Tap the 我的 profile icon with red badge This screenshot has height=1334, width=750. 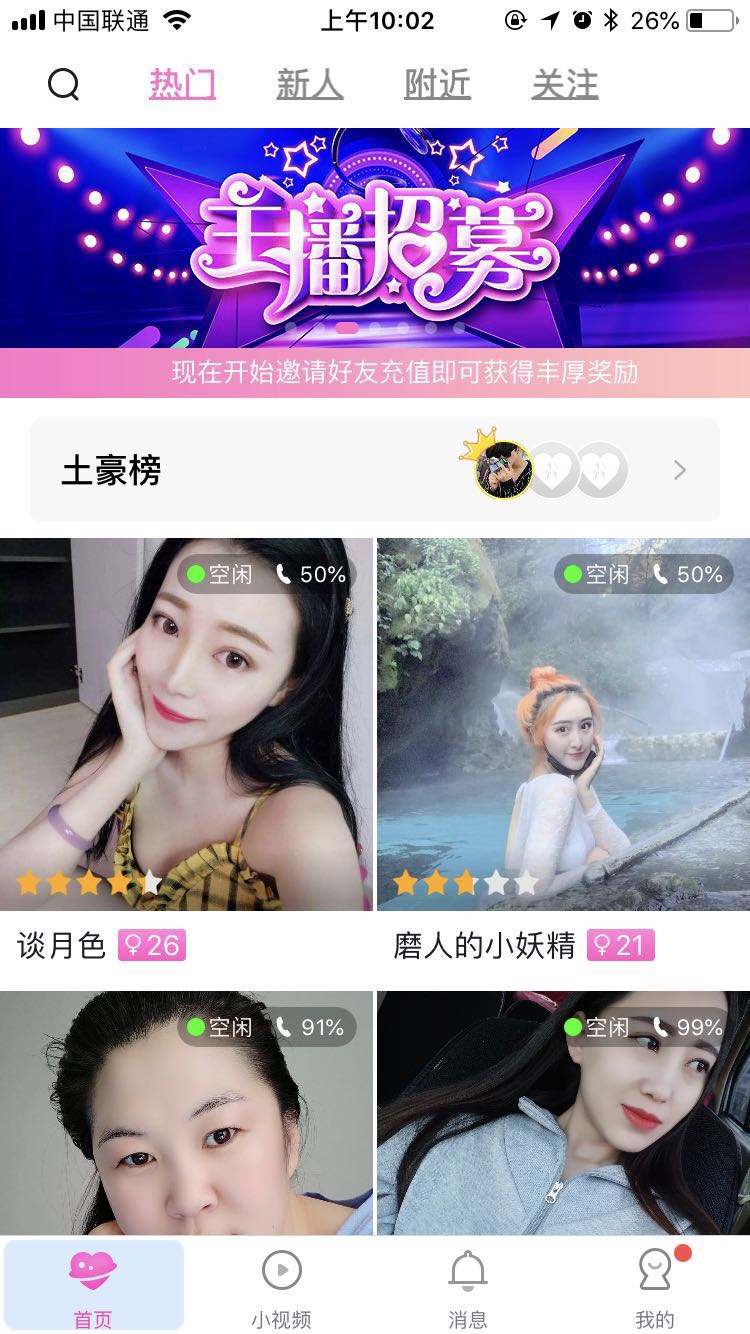coord(656,1270)
